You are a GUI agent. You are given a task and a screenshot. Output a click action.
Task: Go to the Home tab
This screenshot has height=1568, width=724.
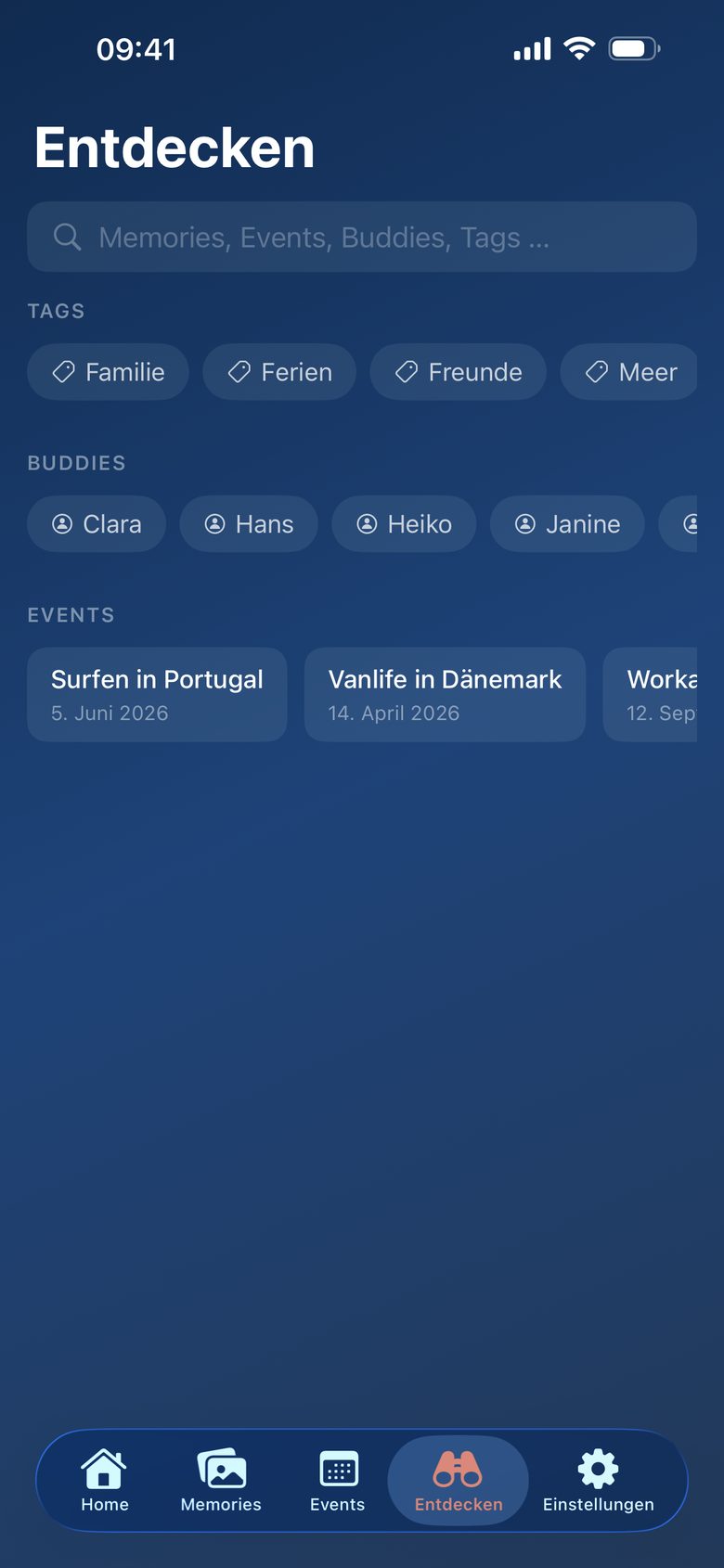coord(104,1481)
